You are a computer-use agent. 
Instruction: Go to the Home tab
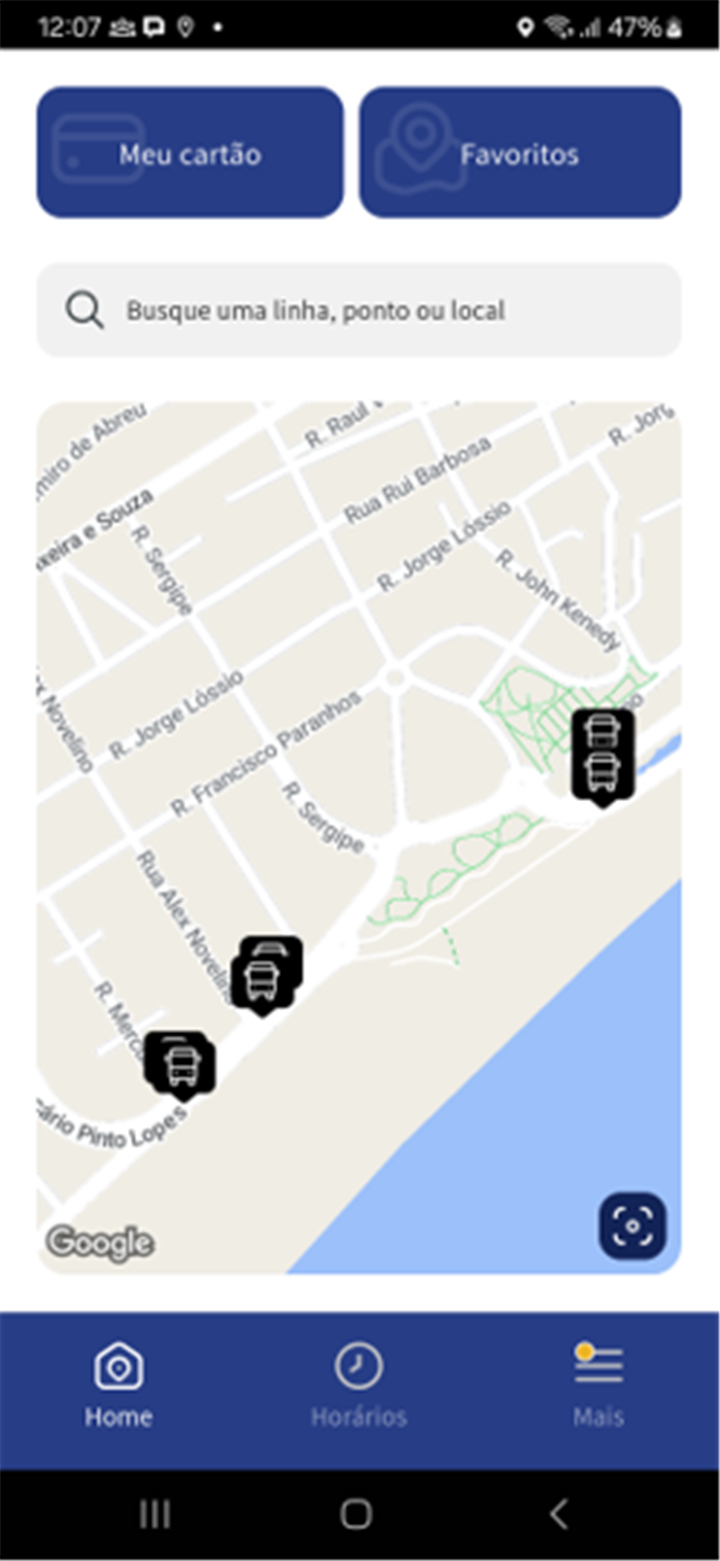pos(119,1386)
